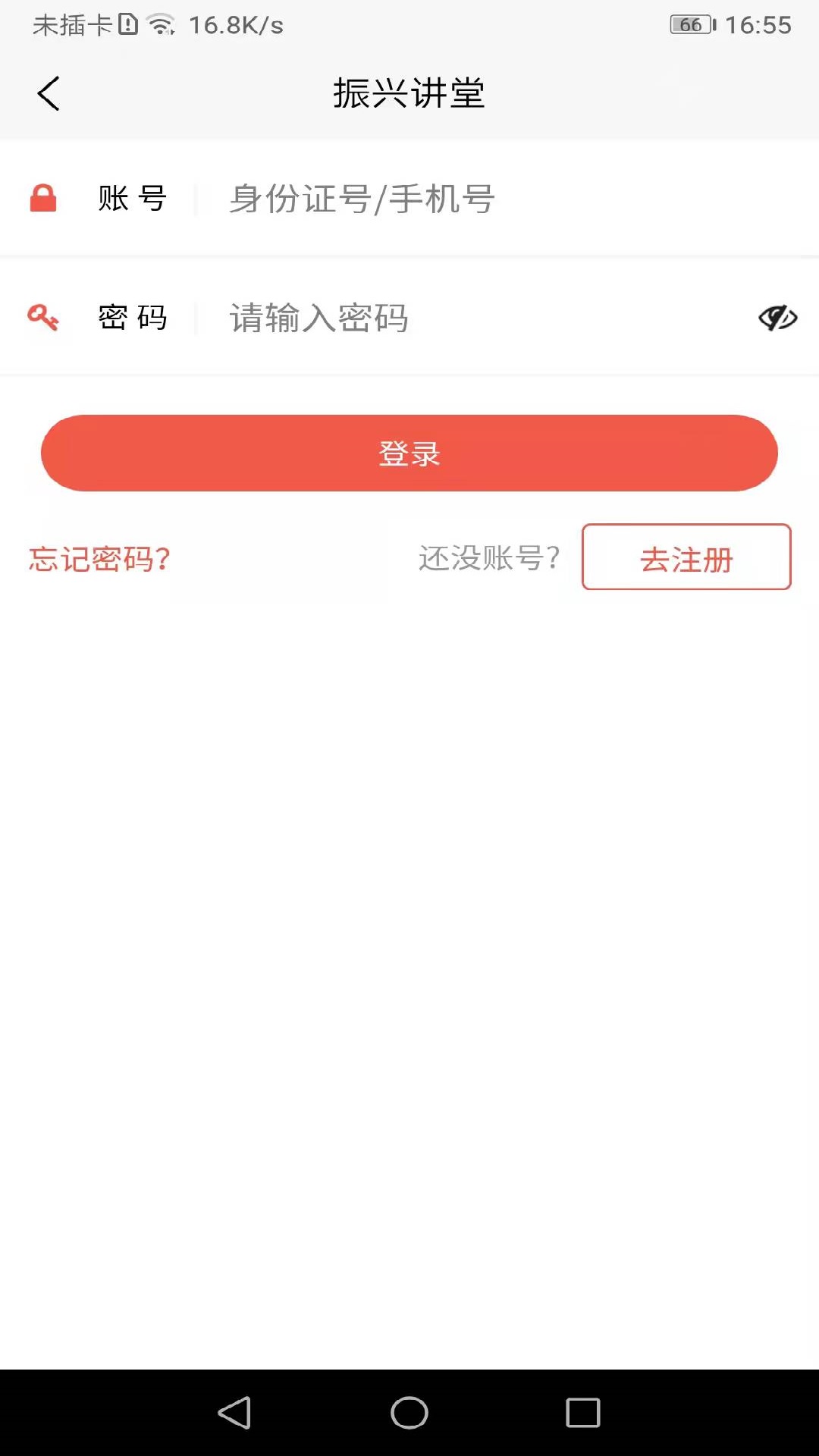Tap the back arrow next to 振兴讲堂
The width and height of the screenshot is (819, 1456).
coord(49,93)
